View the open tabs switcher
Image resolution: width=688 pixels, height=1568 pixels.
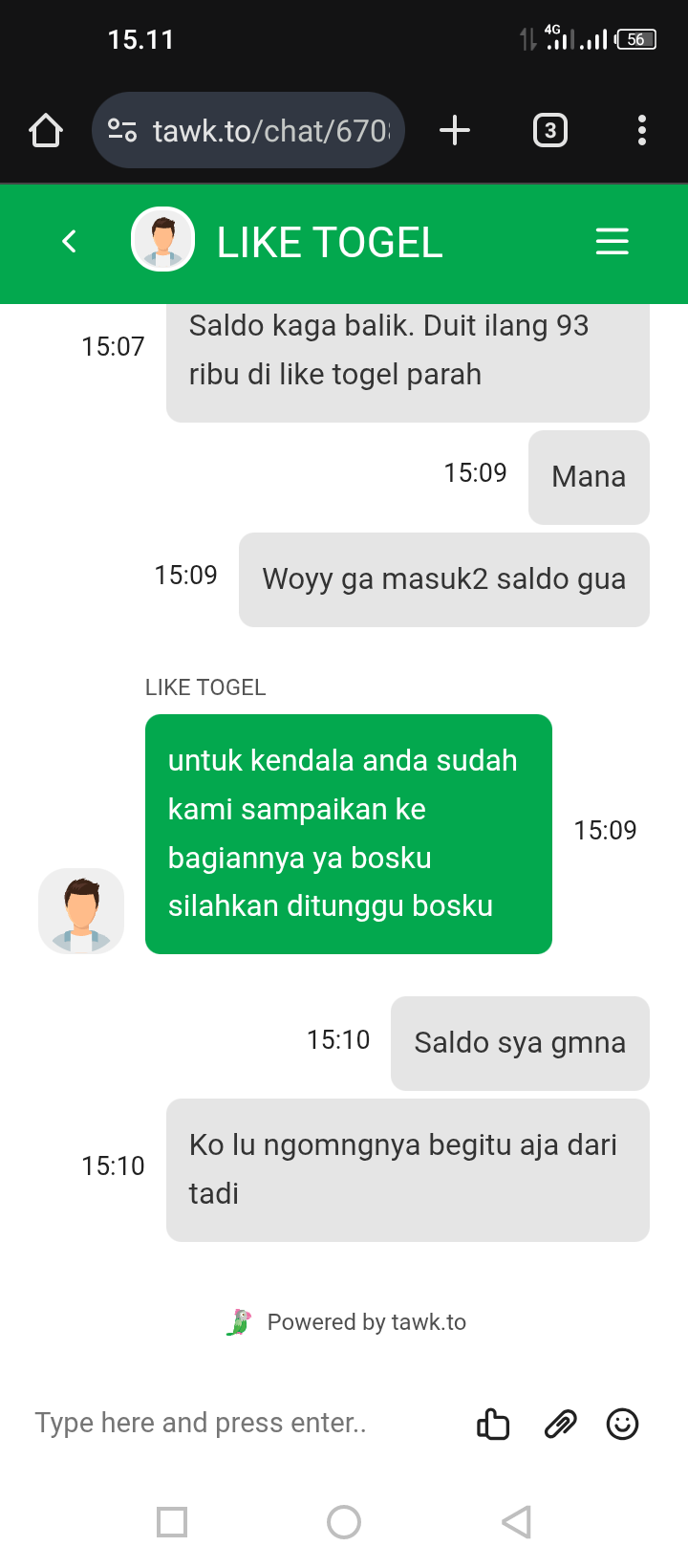pyautogui.click(x=549, y=130)
